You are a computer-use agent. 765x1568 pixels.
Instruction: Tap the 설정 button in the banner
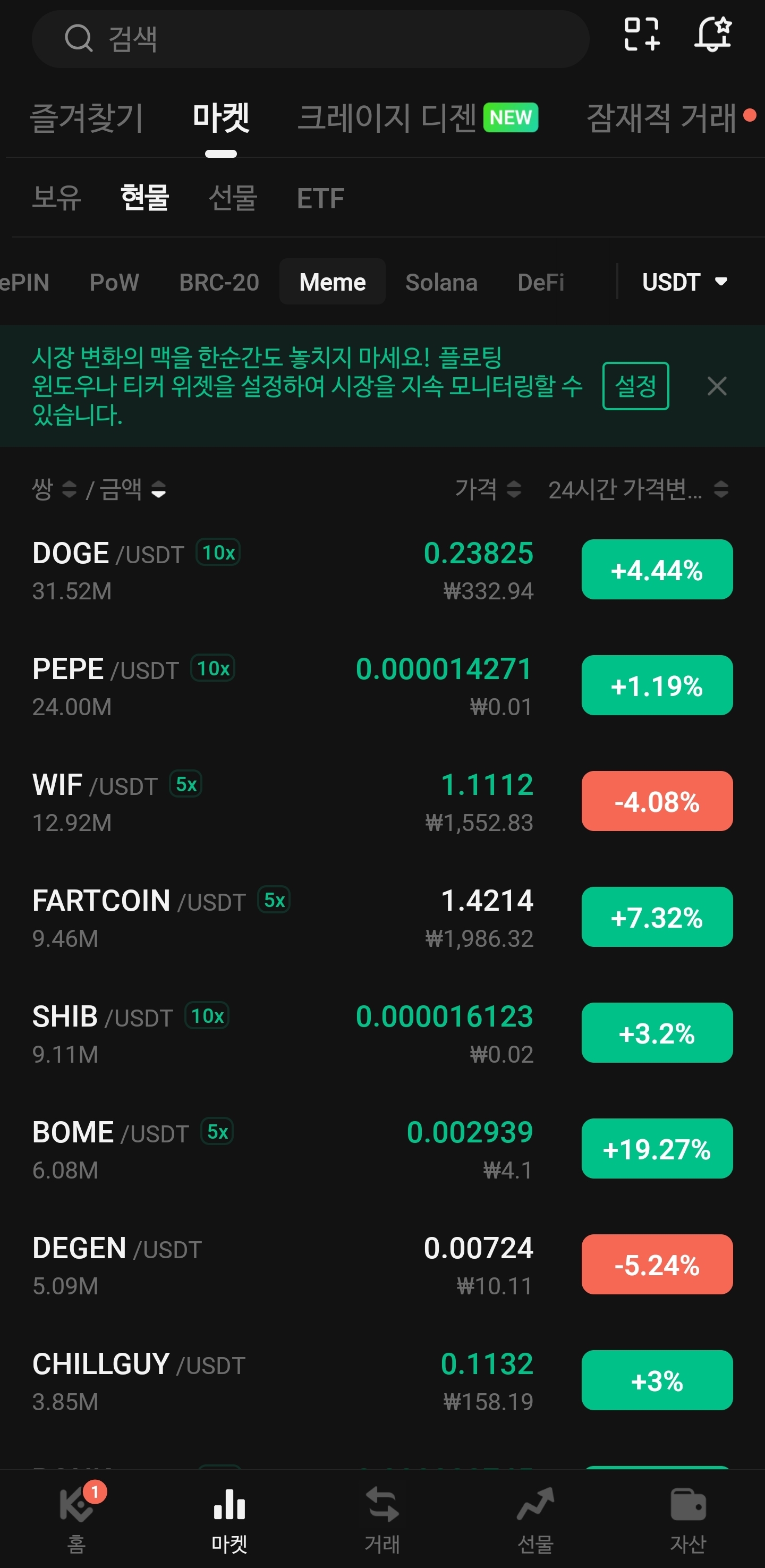tap(635, 386)
